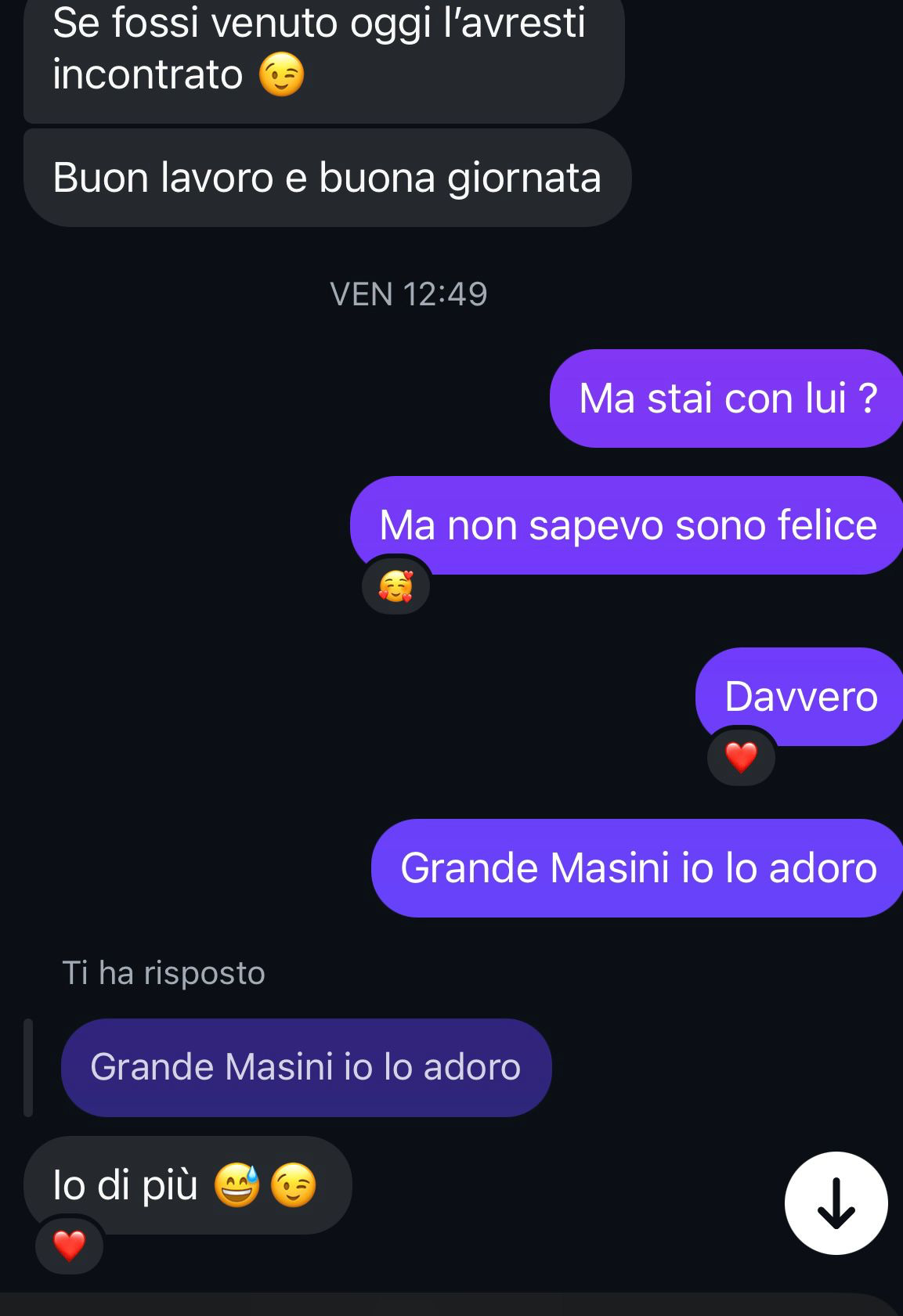This screenshot has height=1316, width=903.
Task: Tap the Davvero message bubble
Action: click(x=800, y=696)
